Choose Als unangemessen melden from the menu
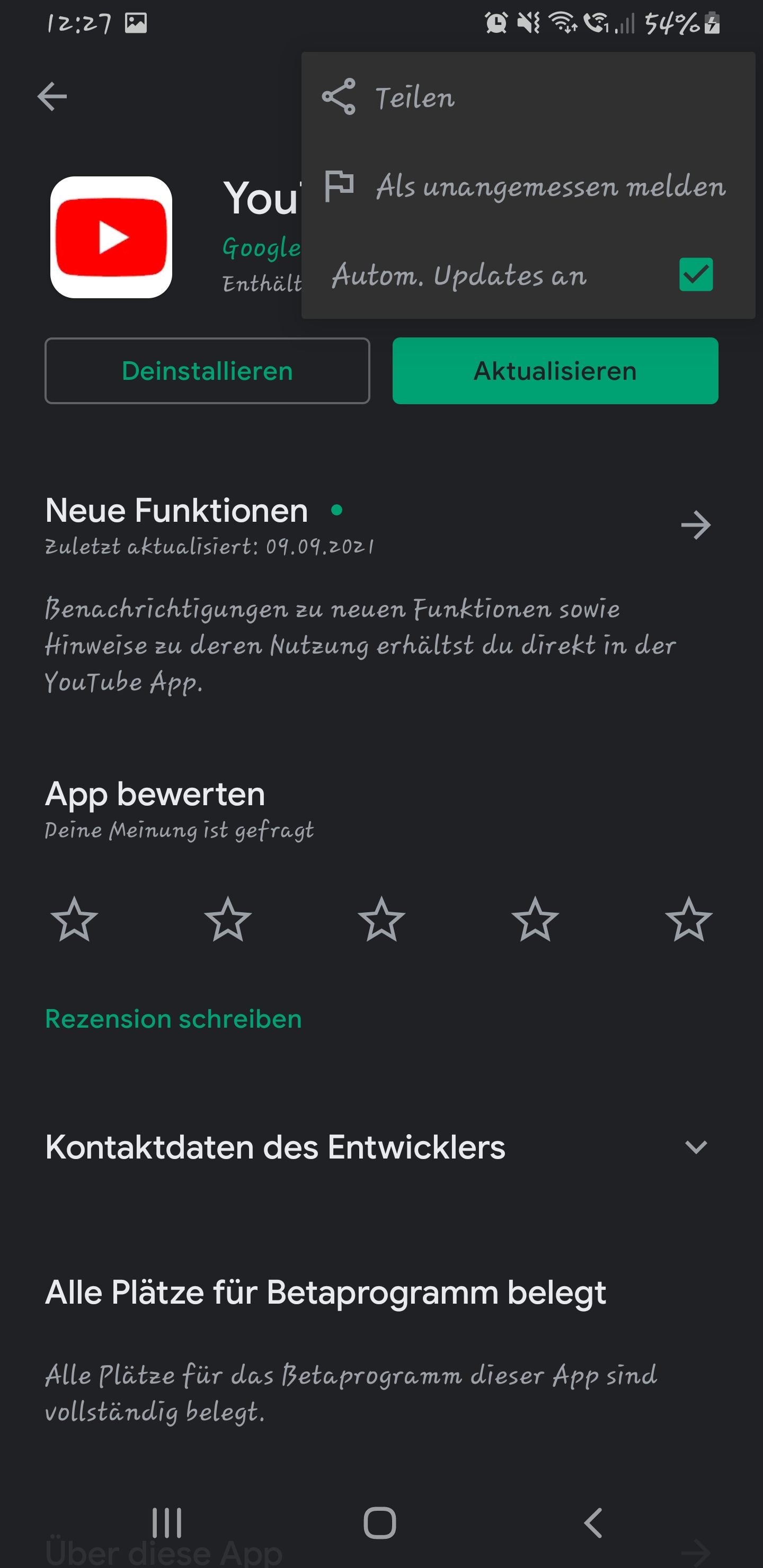Image resolution: width=763 pixels, height=1568 pixels. click(x=550, y=187)
